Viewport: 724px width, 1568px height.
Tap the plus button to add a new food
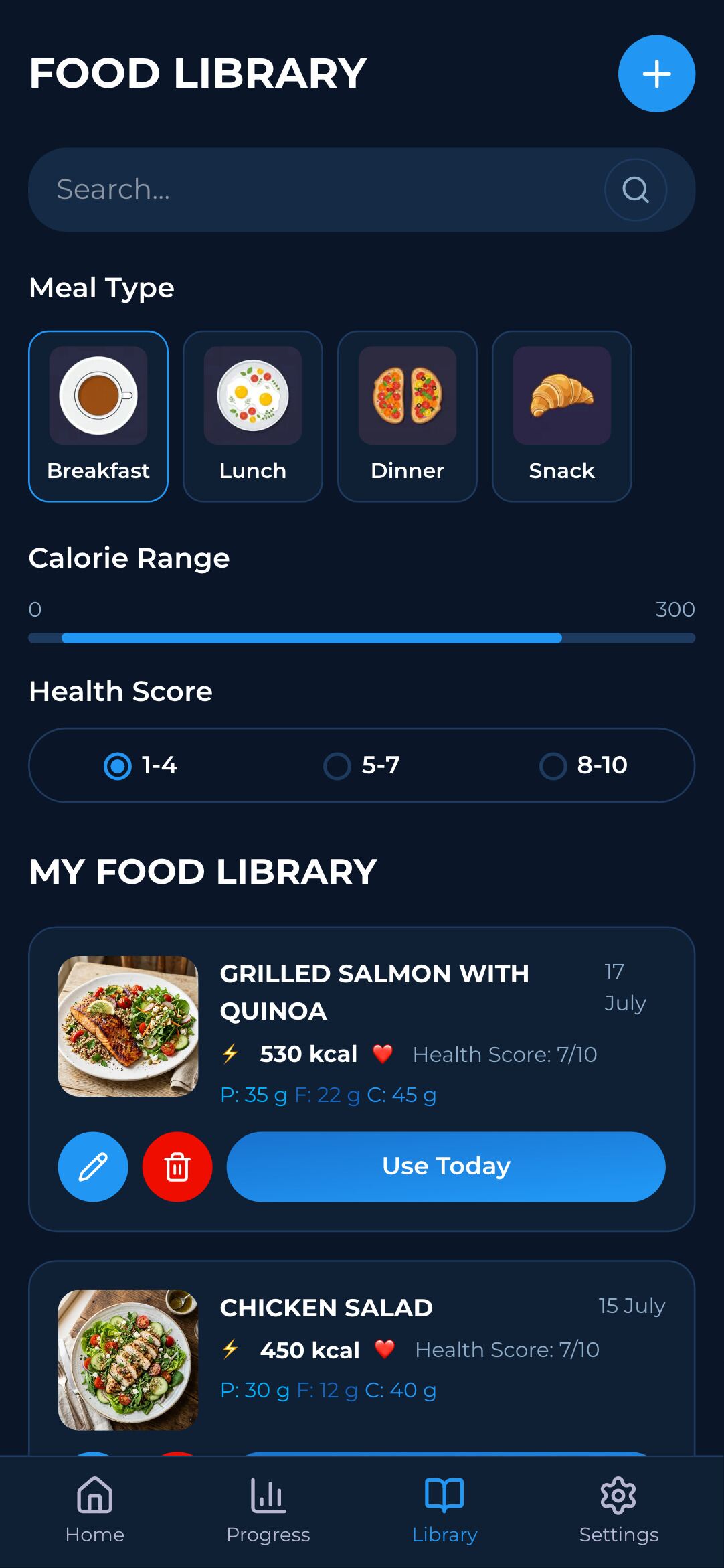[x=656, y=74]
